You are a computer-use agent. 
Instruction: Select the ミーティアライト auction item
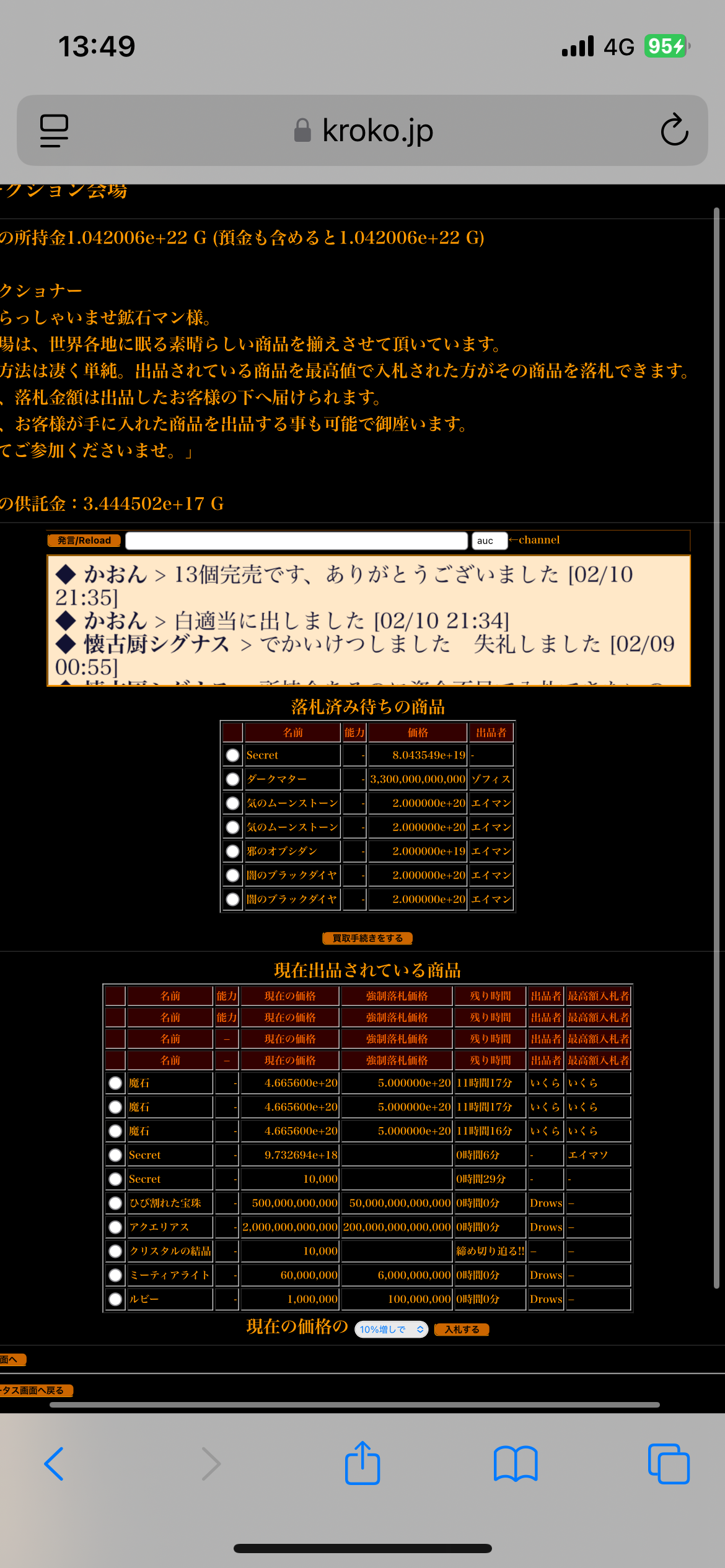click(x=115, y=1275)
